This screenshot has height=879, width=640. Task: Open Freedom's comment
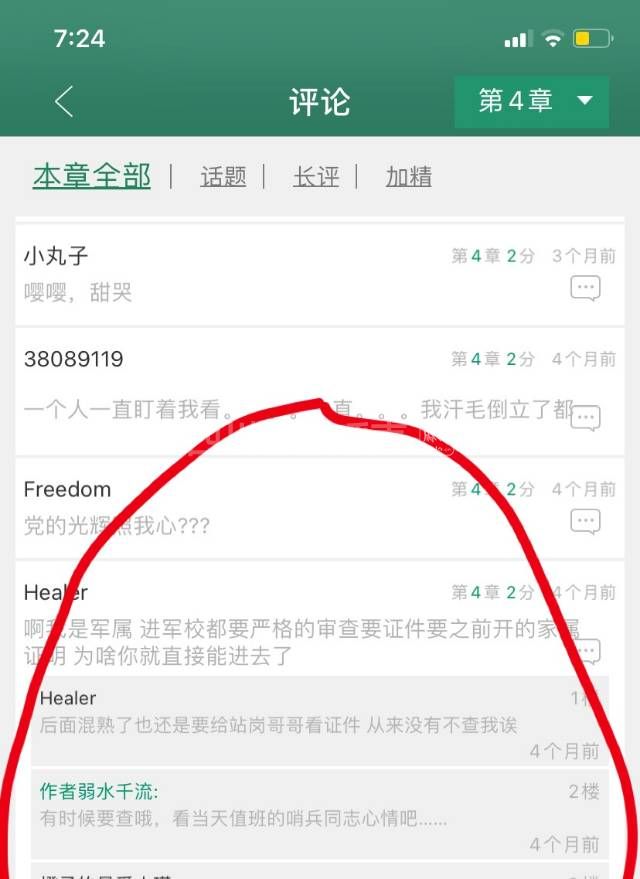(x=200, y=507)
